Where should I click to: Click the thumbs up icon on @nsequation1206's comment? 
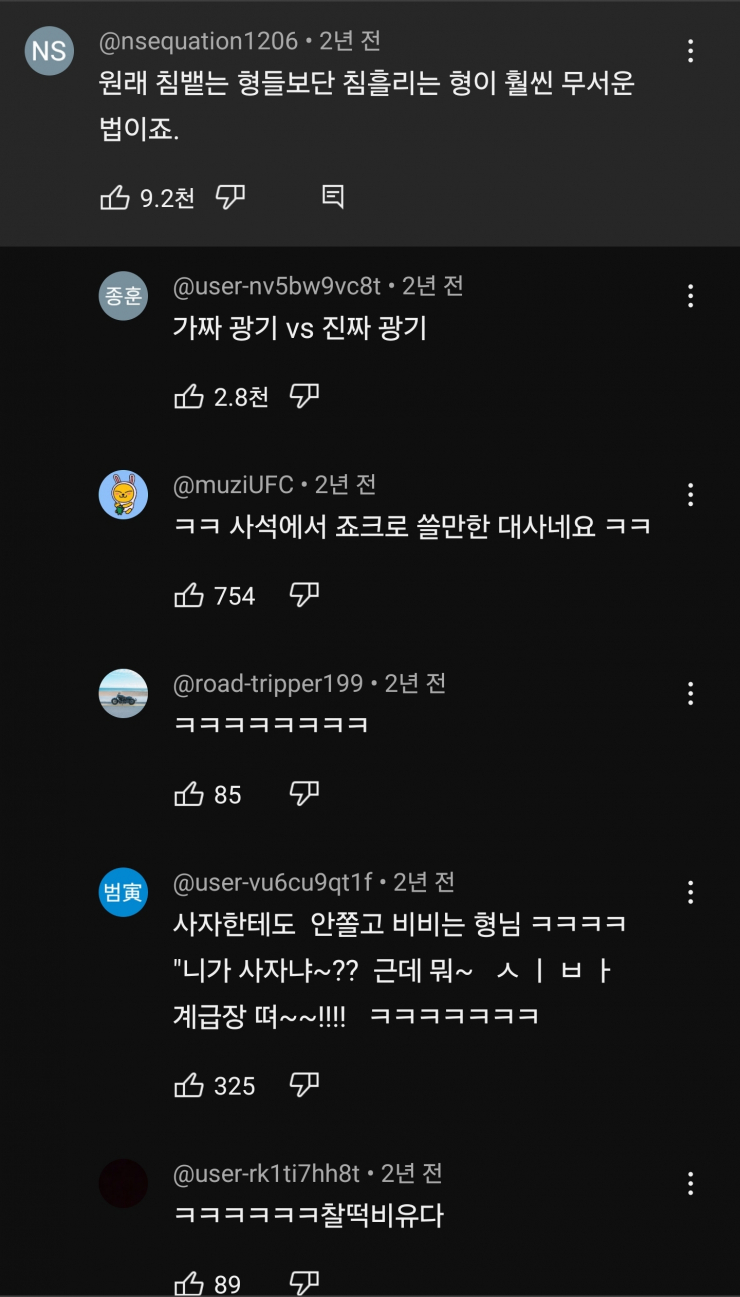click(x=116, y=197)
